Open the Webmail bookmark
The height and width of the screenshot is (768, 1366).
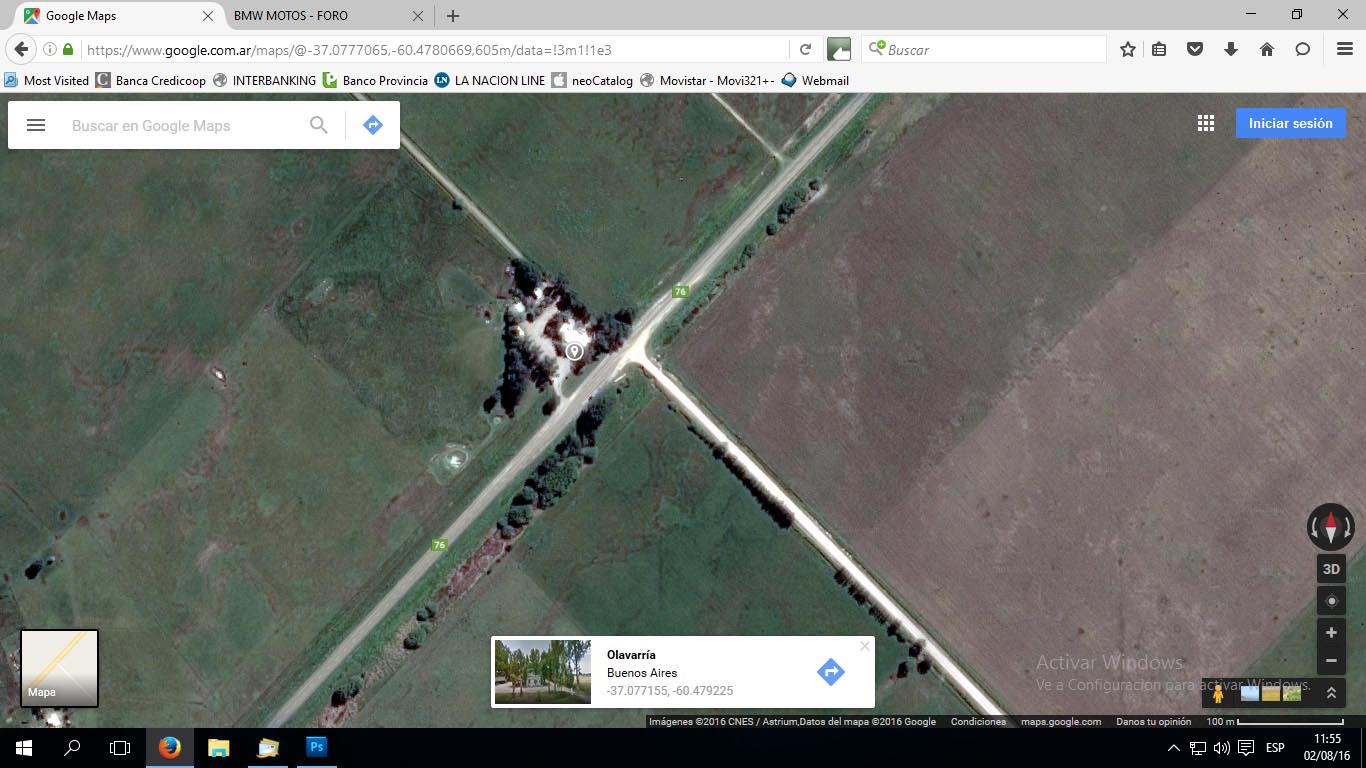click(x=815, y=80)
